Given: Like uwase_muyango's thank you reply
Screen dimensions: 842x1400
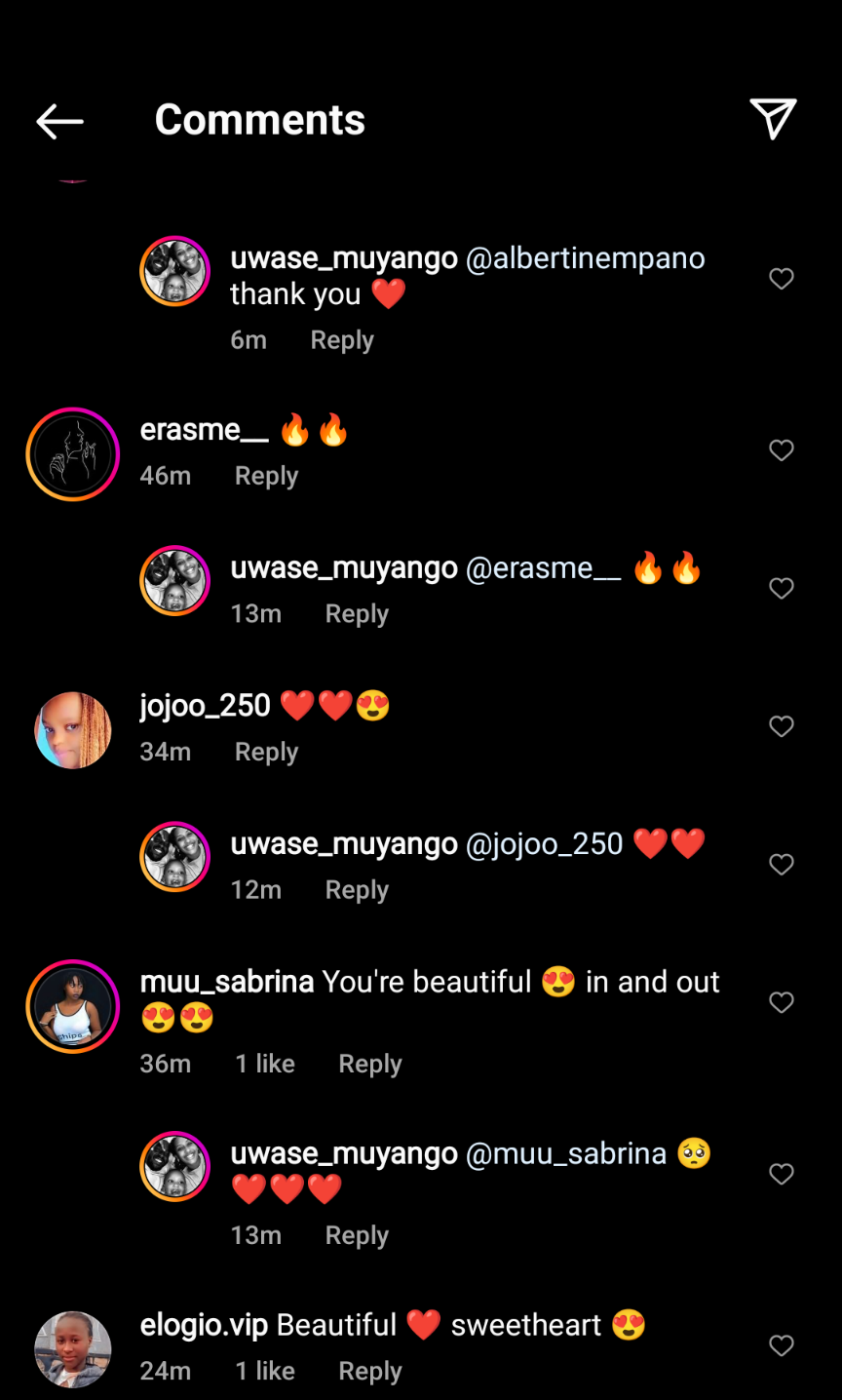Looking at the screenshot, I should (782, 279).
